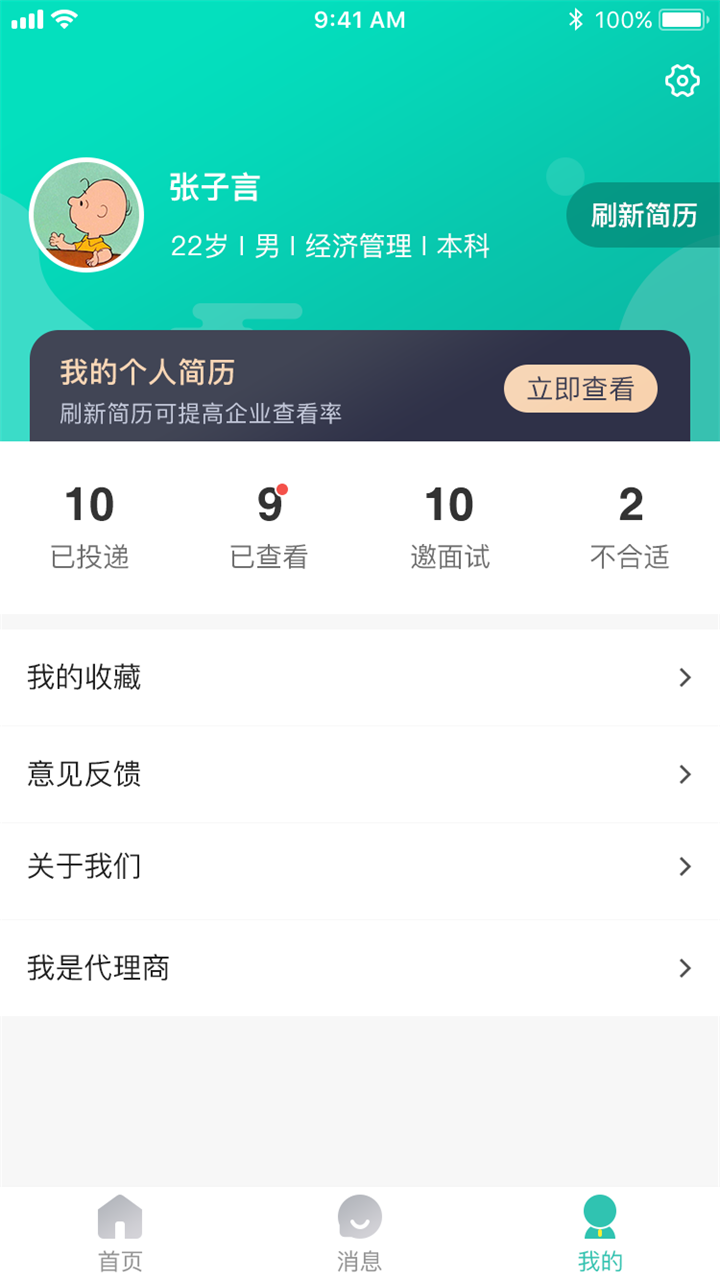
Task: Tap the 刷新简历 button
Action: (643, 214)
